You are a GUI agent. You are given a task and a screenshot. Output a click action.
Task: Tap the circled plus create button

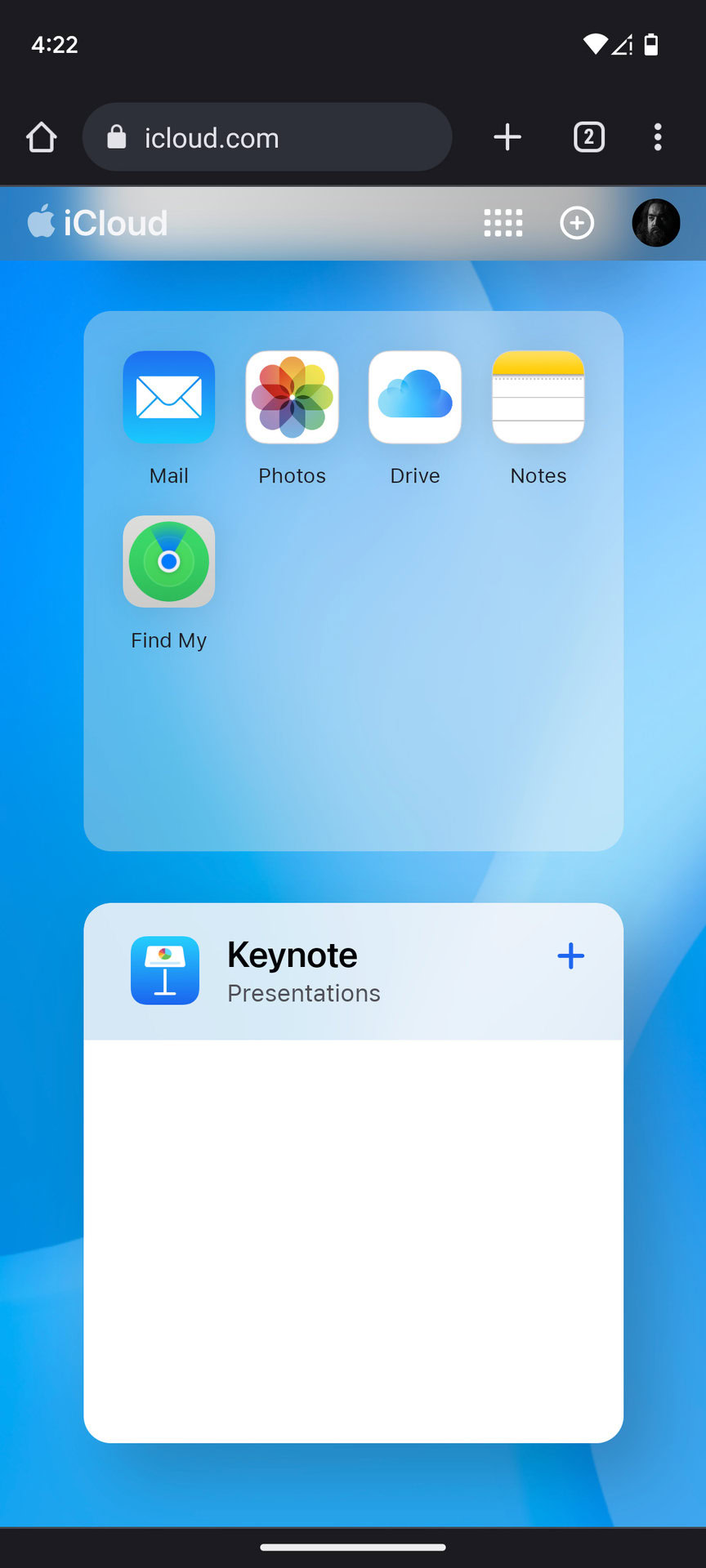tap(577, 223)
